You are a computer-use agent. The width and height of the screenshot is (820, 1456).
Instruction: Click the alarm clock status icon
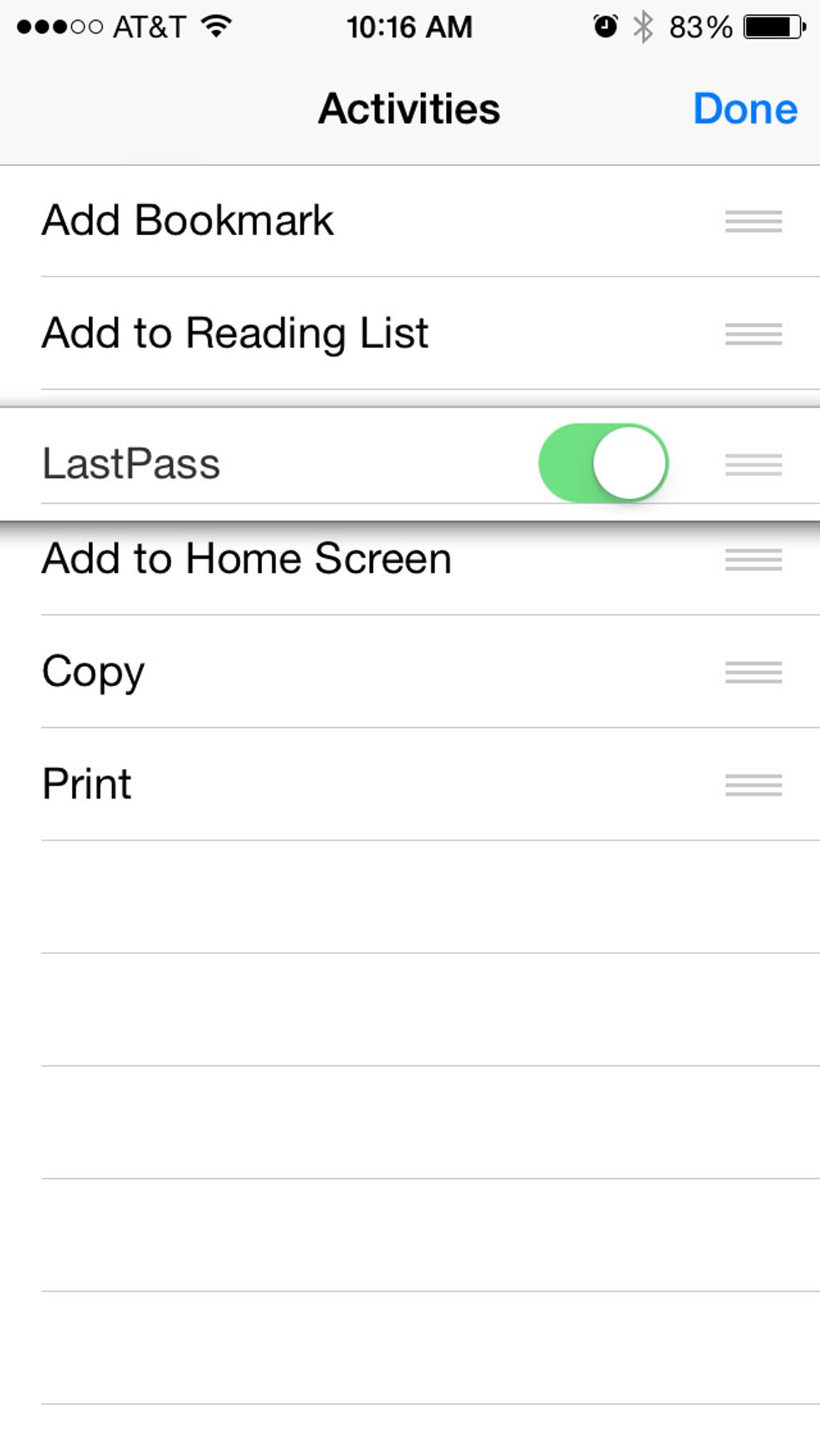(605, 25)
